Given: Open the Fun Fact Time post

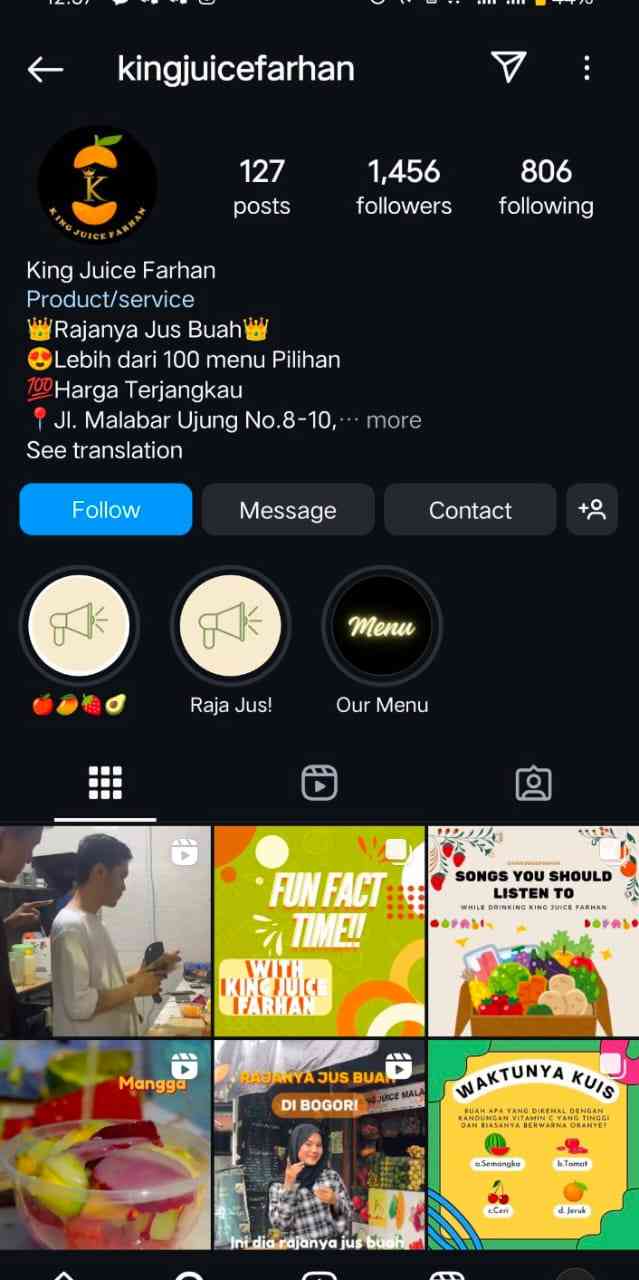Looking at the screenshot, I should click(x=319, y=930).
